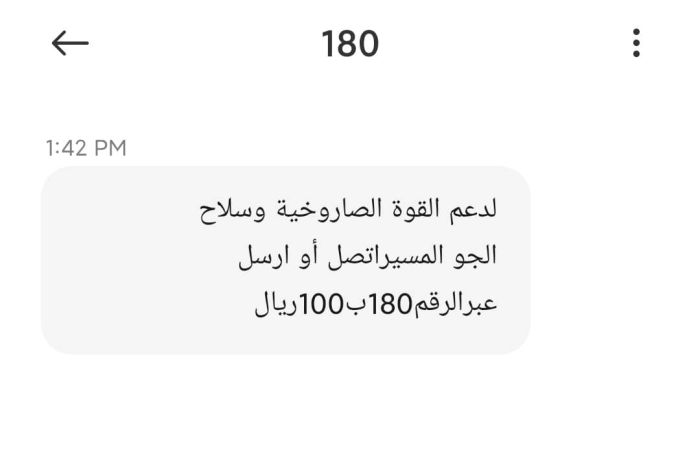Go back from the 180 conversation
Viewport: 700px width, 454px height.
click(x=70, y=43)
